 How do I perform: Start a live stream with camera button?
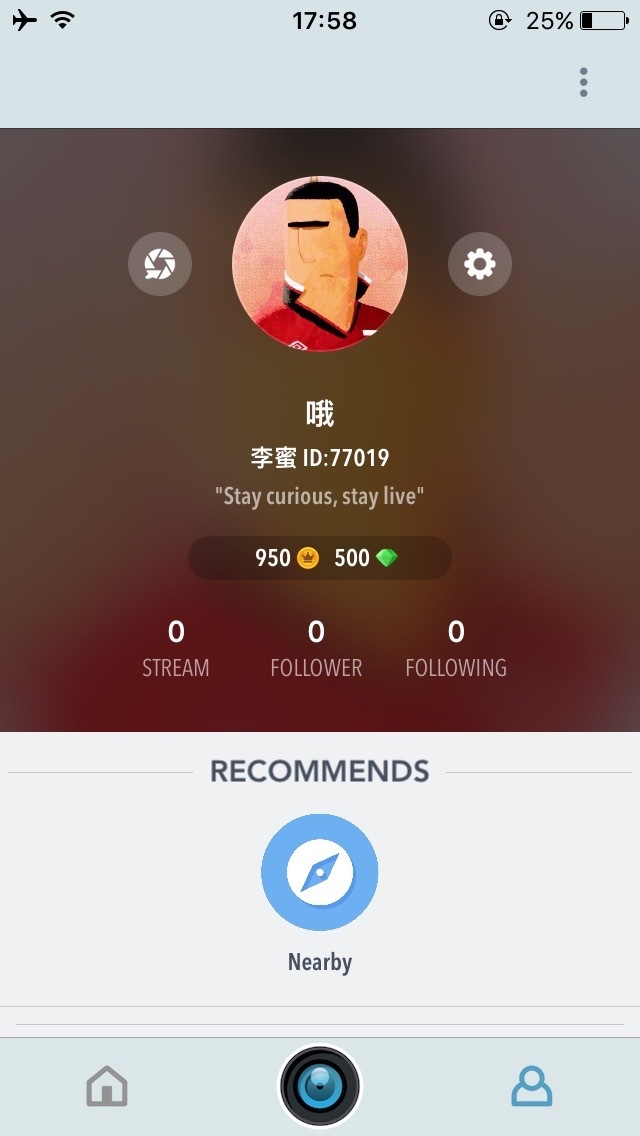point(320,1086)
